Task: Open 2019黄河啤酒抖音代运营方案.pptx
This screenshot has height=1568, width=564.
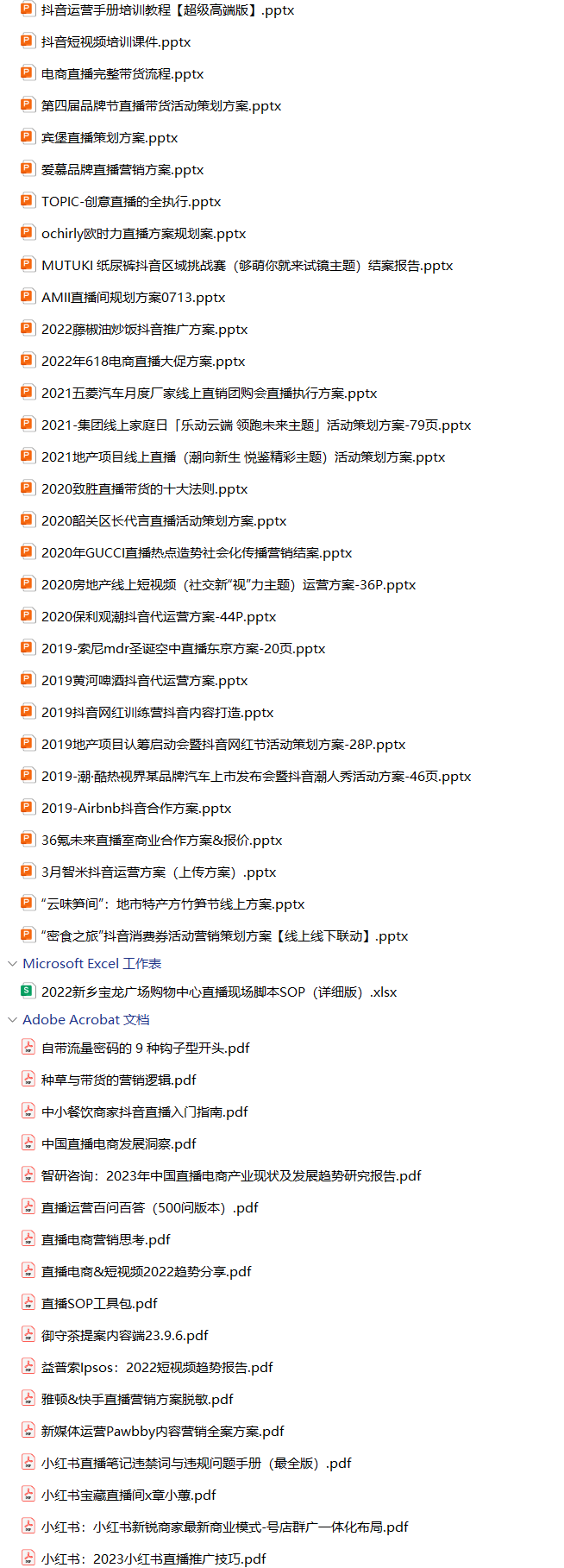Action: tap(144, 681)
